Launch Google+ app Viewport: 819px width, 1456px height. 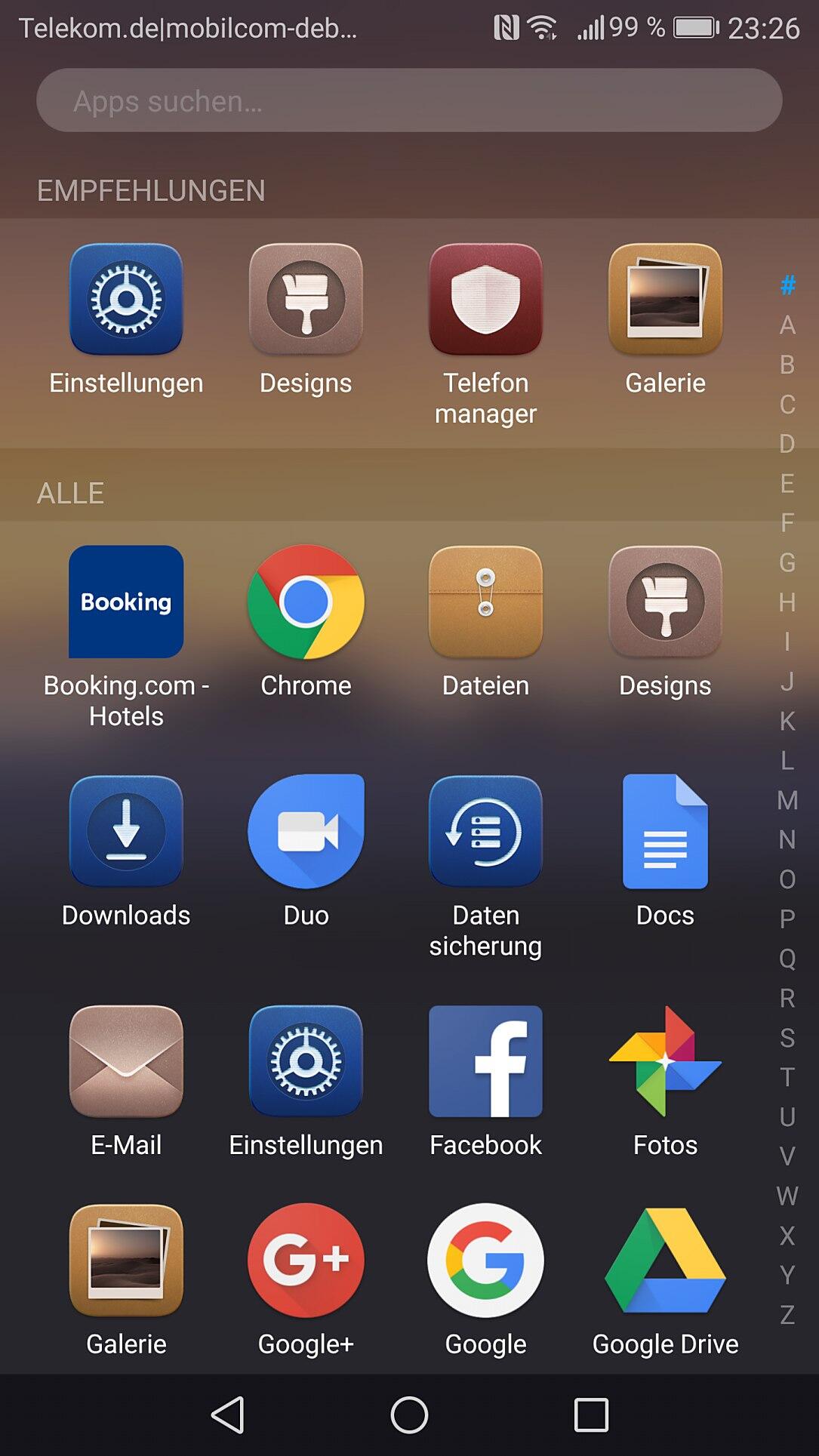pyautogui.click(x=306, y=1260)
